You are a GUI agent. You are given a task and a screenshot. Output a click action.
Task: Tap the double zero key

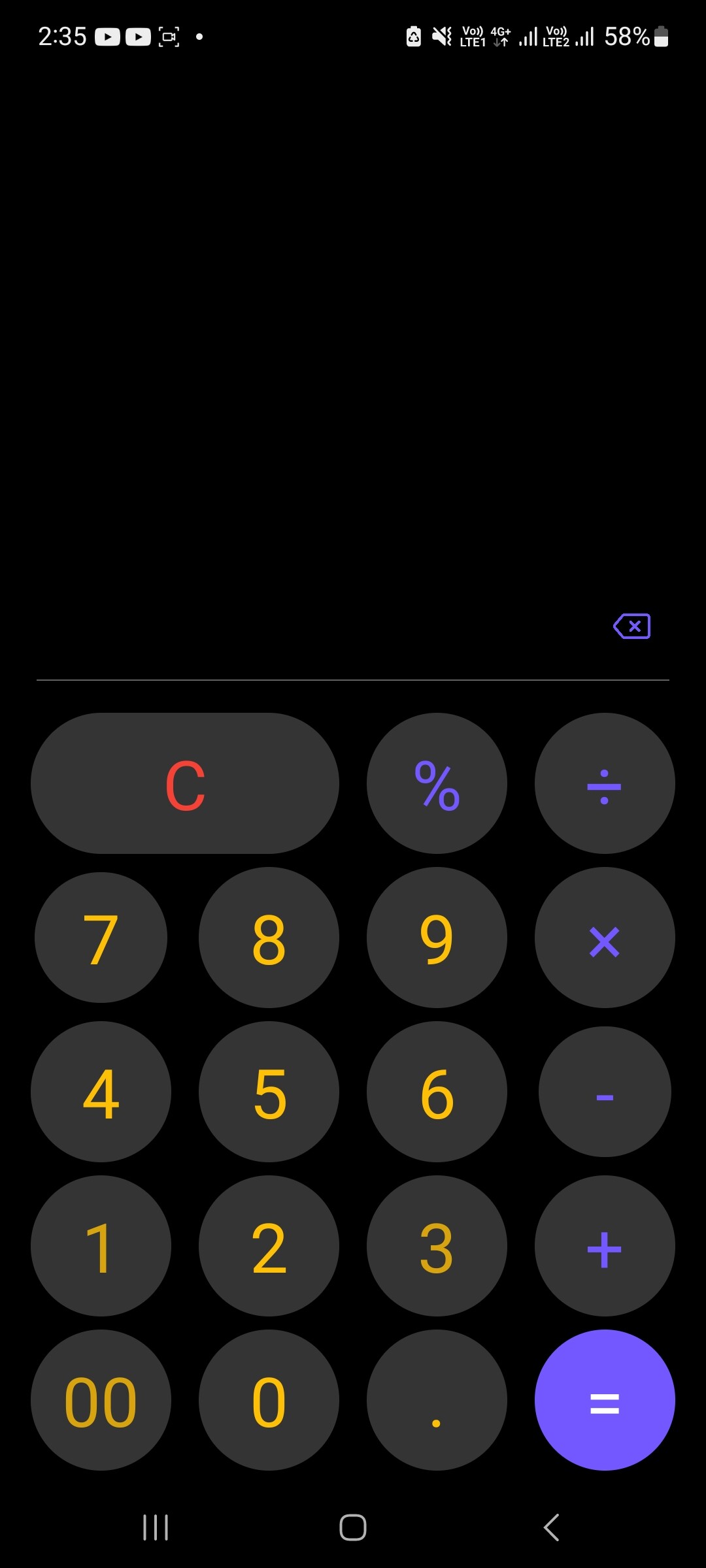tap(101, 1400)
